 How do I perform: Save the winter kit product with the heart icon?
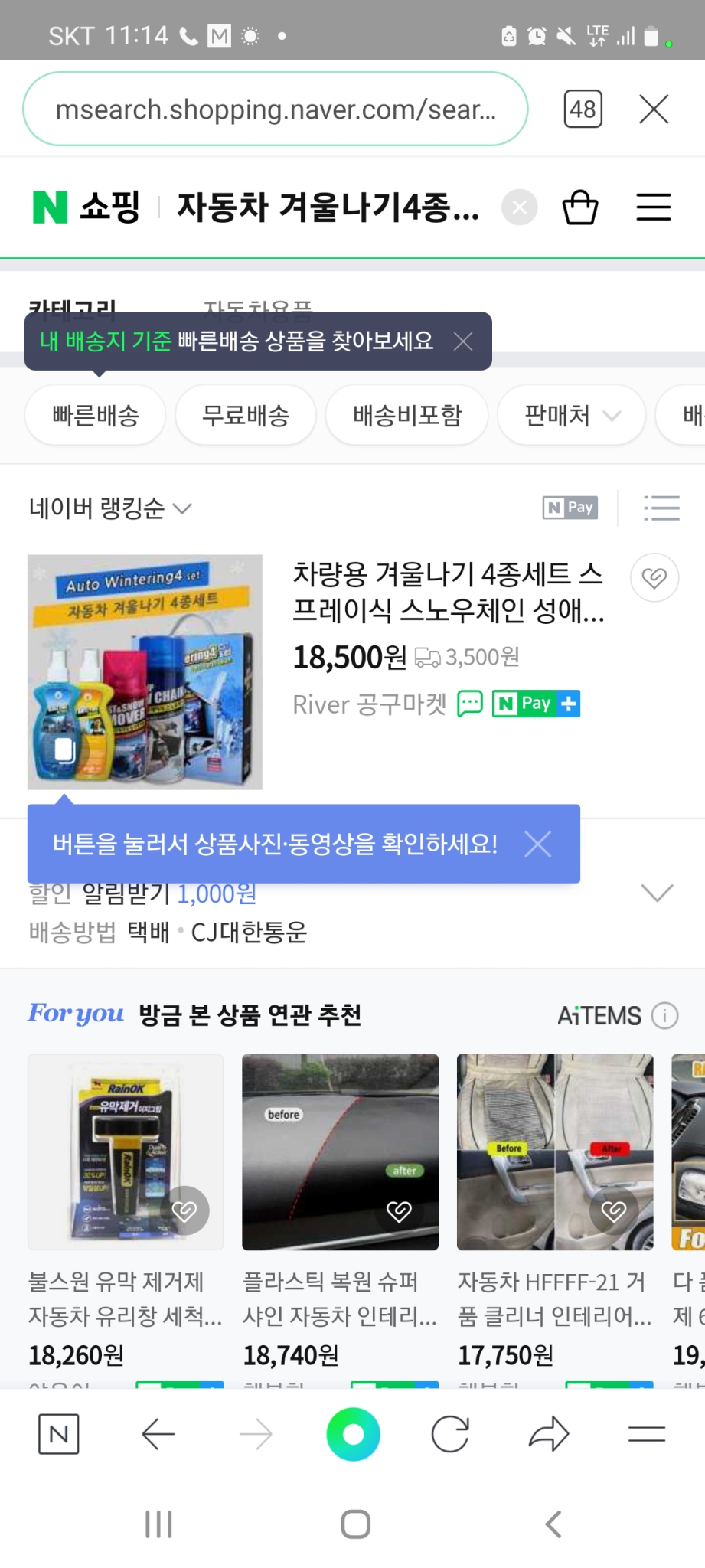[653, 578]
